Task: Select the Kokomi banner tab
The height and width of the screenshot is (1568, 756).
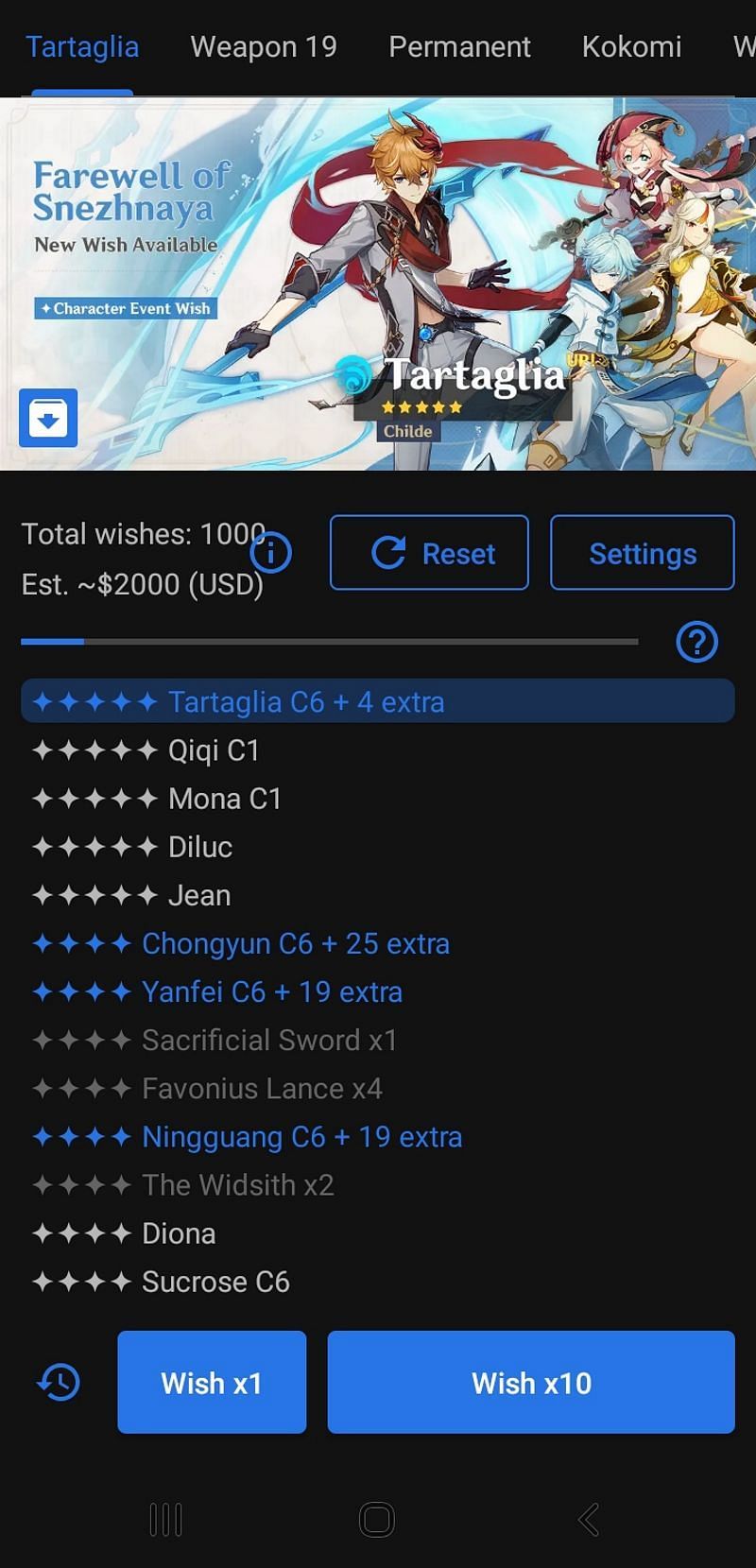Action: coord(631,47)
